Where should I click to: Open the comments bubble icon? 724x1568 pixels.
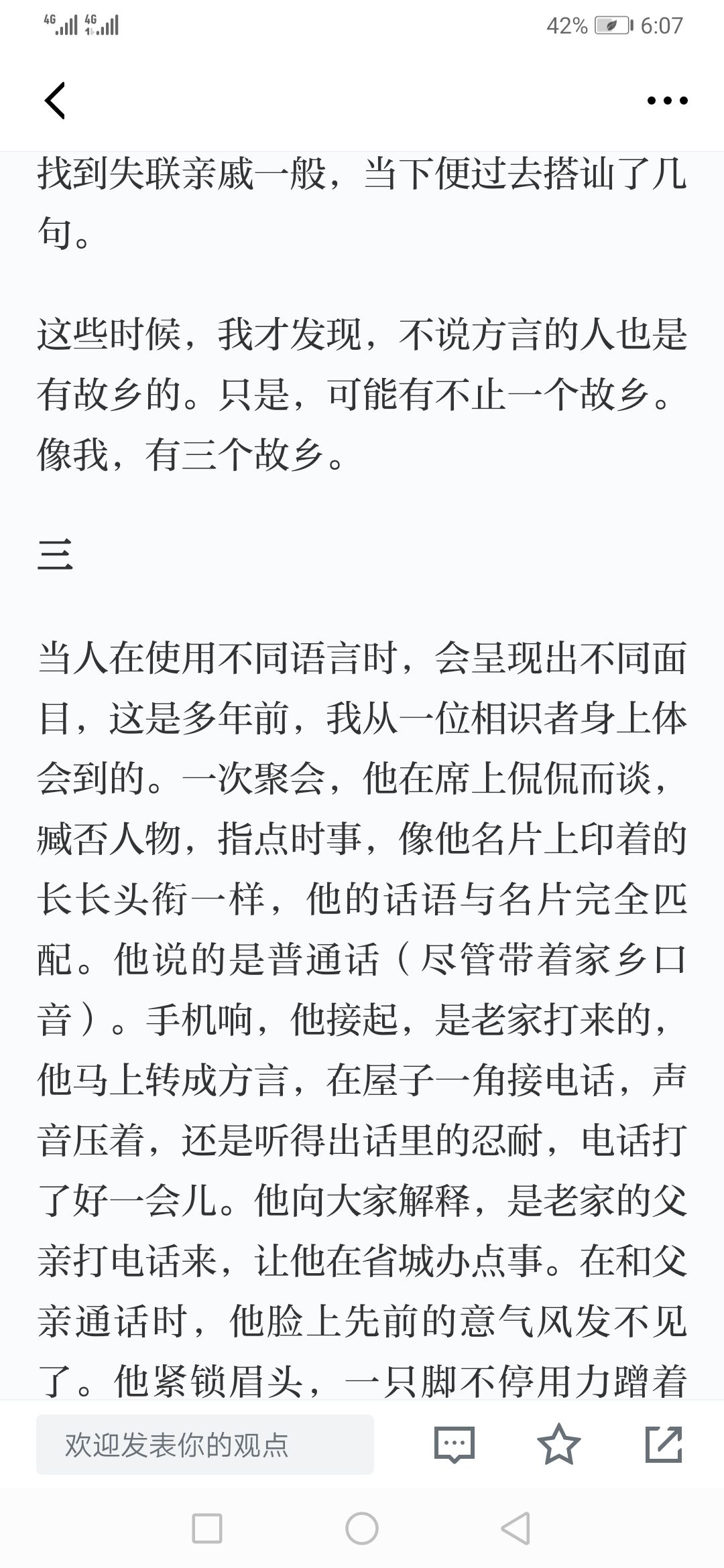(455, 1445)
